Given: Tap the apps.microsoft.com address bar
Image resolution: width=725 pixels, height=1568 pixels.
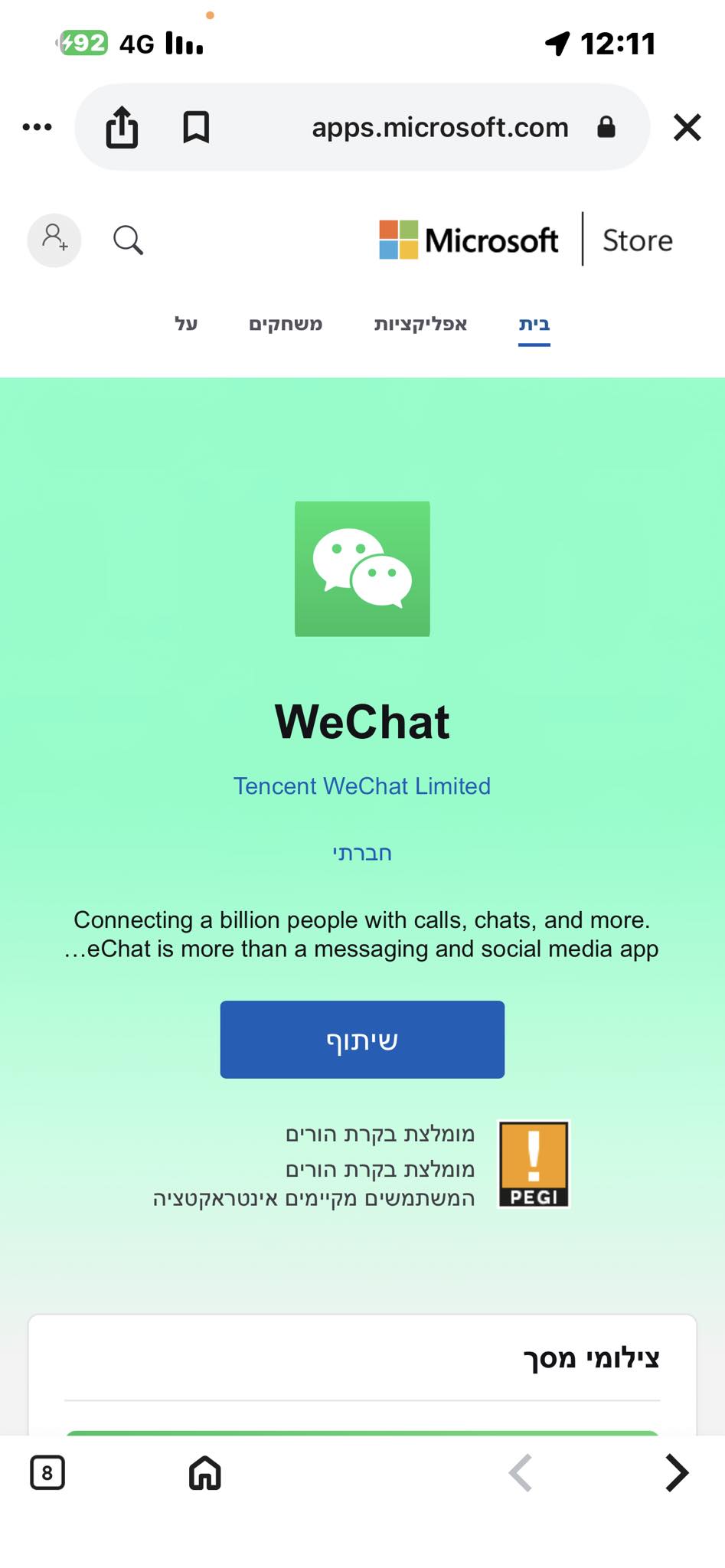Looking at the screenshot, I should click(x=439, y=127).
